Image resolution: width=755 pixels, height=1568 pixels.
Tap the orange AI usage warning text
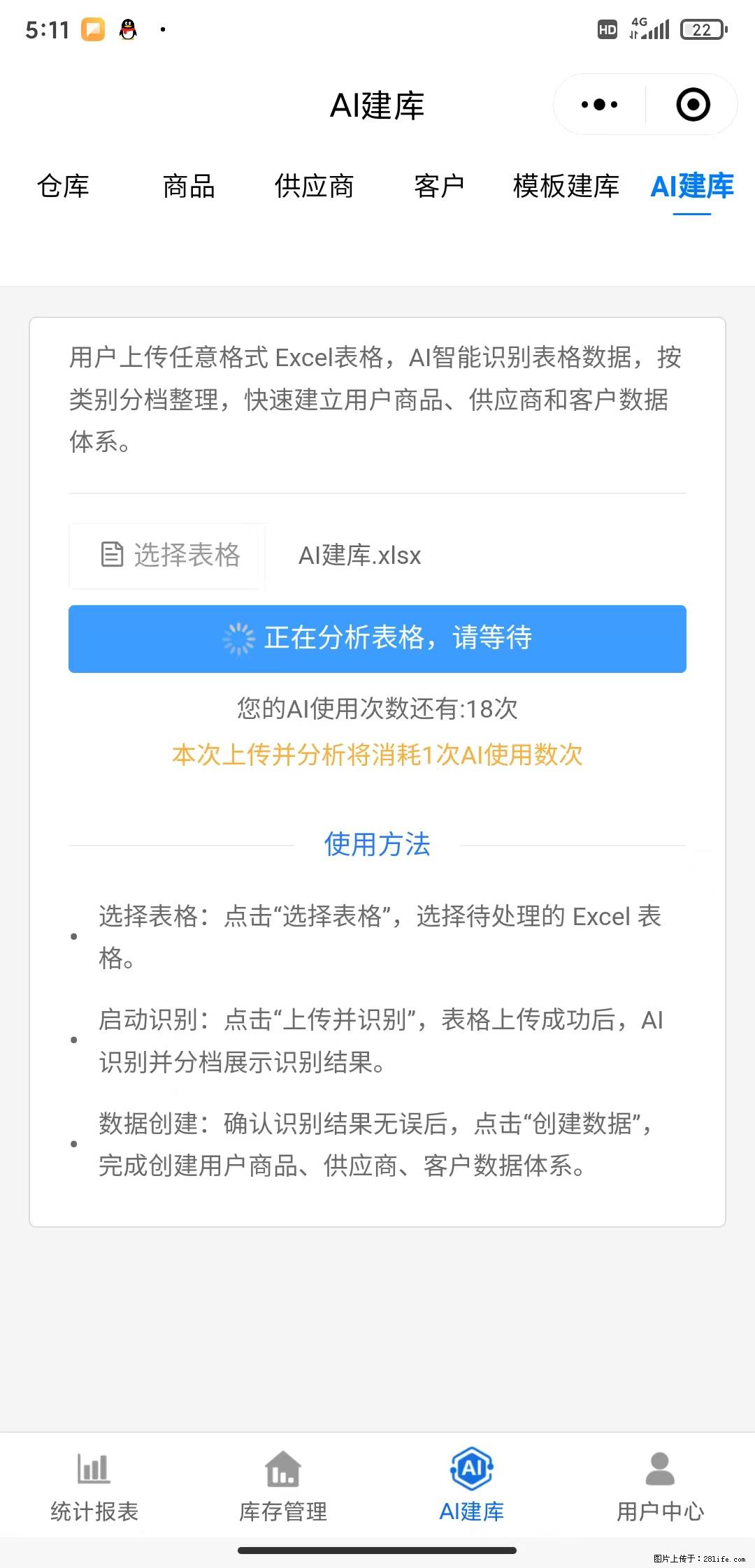tap(377, 755)
